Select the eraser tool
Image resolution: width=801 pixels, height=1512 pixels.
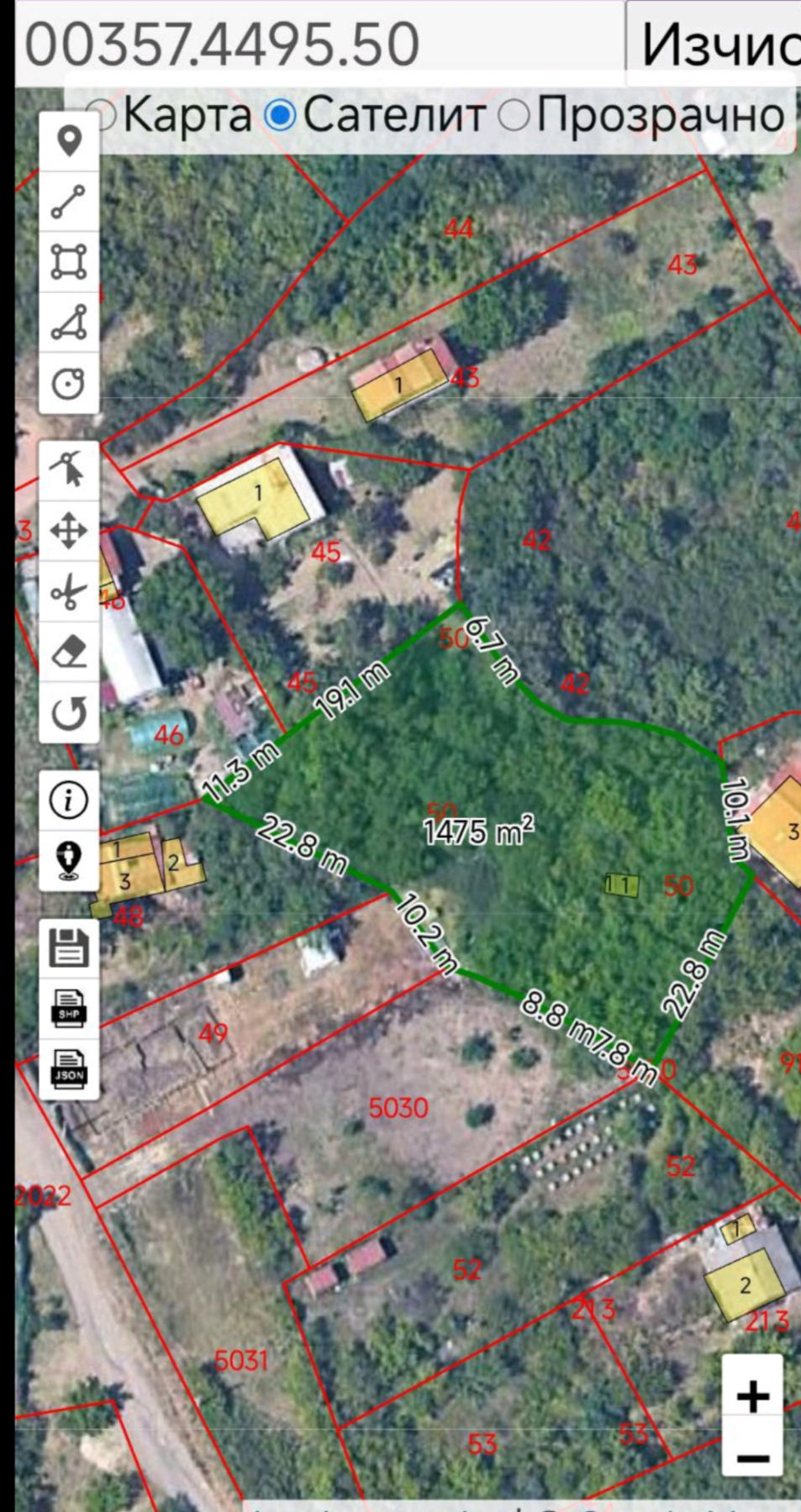(69, 652)
